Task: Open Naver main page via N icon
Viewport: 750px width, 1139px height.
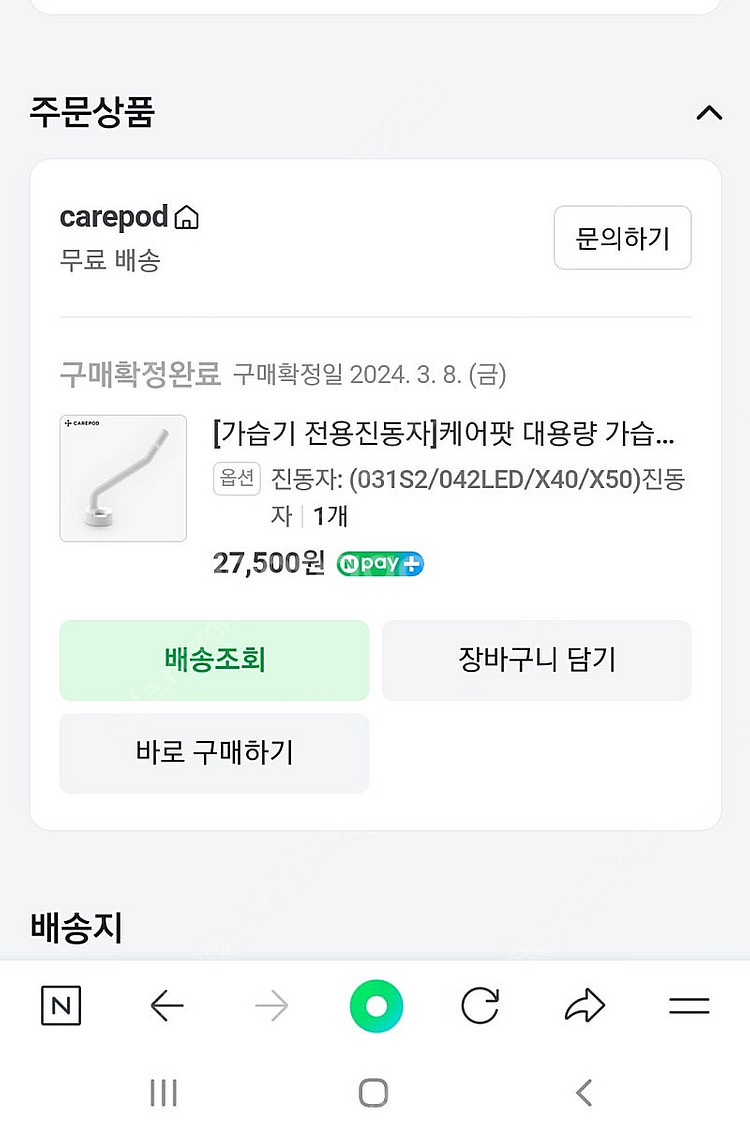Action: (60, 1007)
